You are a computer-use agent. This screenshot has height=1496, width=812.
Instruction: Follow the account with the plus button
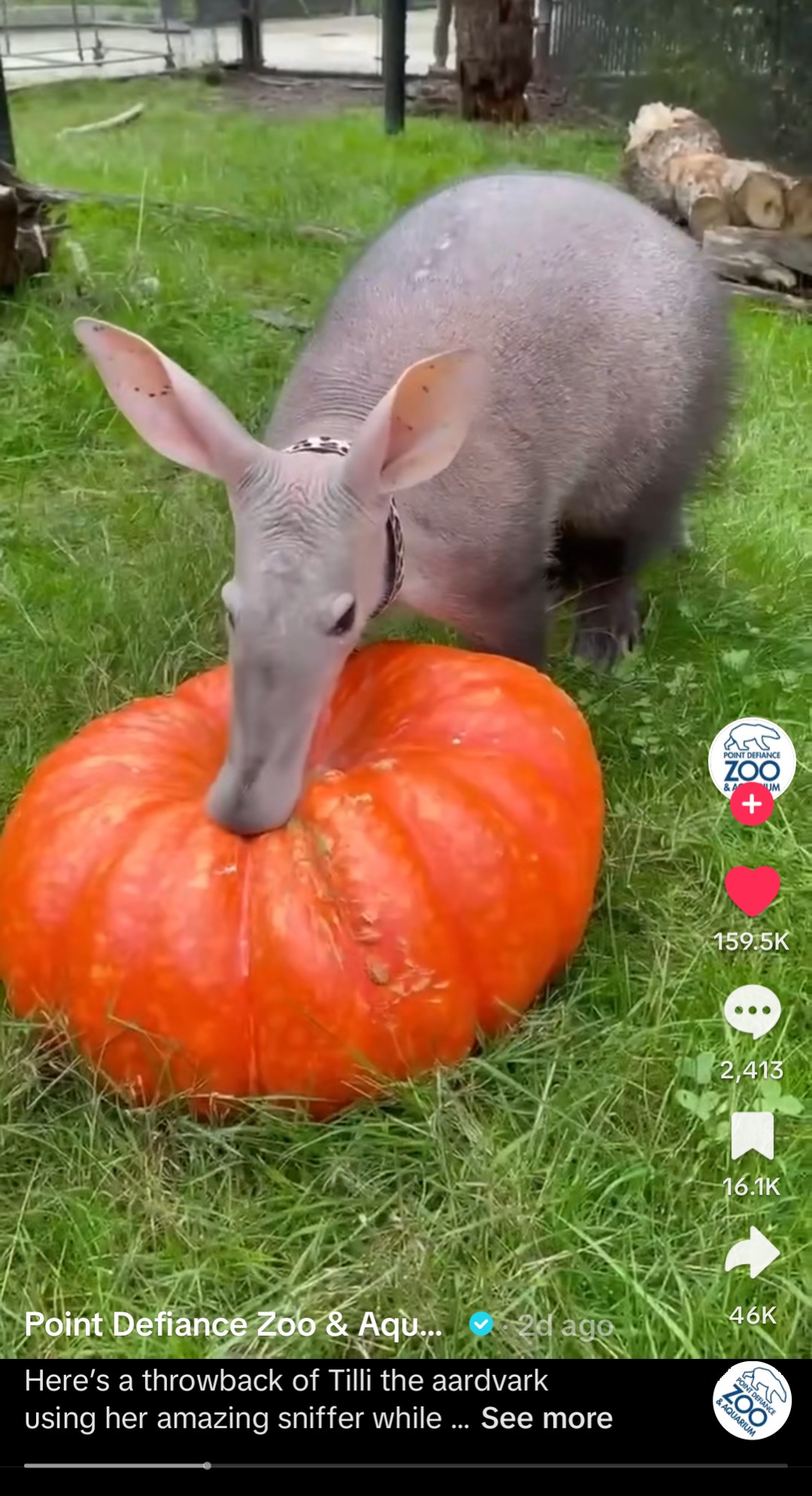click(751, 805)
